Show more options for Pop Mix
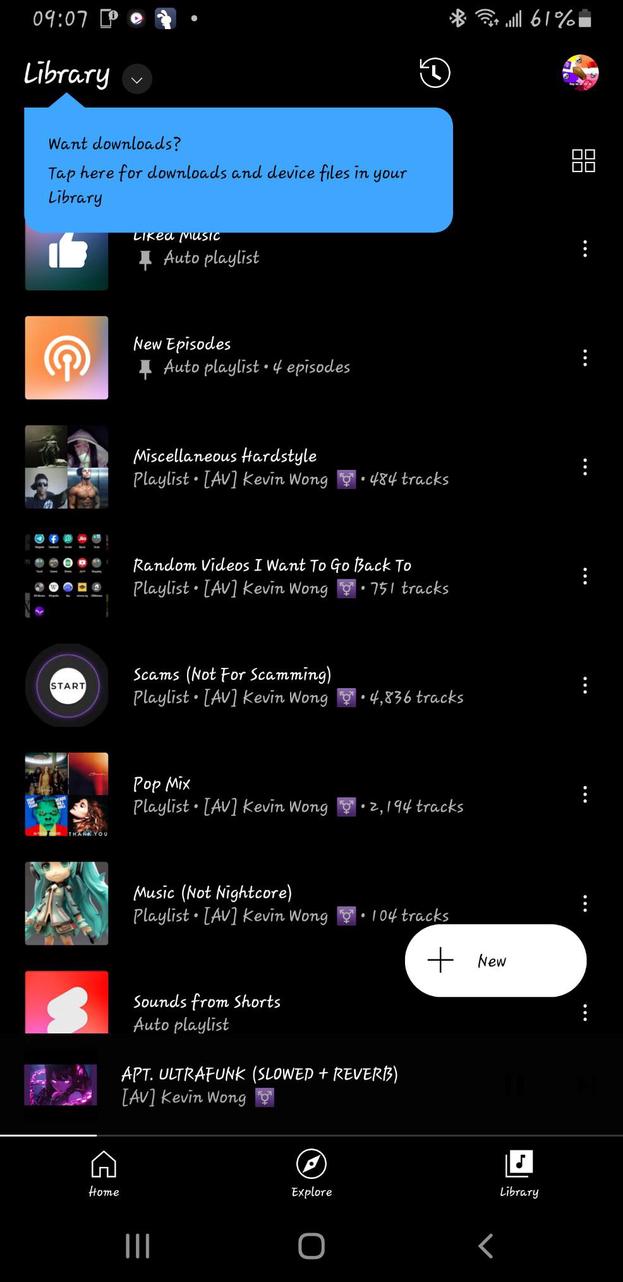Screen dimensions: 623x1282 (585, 794)
